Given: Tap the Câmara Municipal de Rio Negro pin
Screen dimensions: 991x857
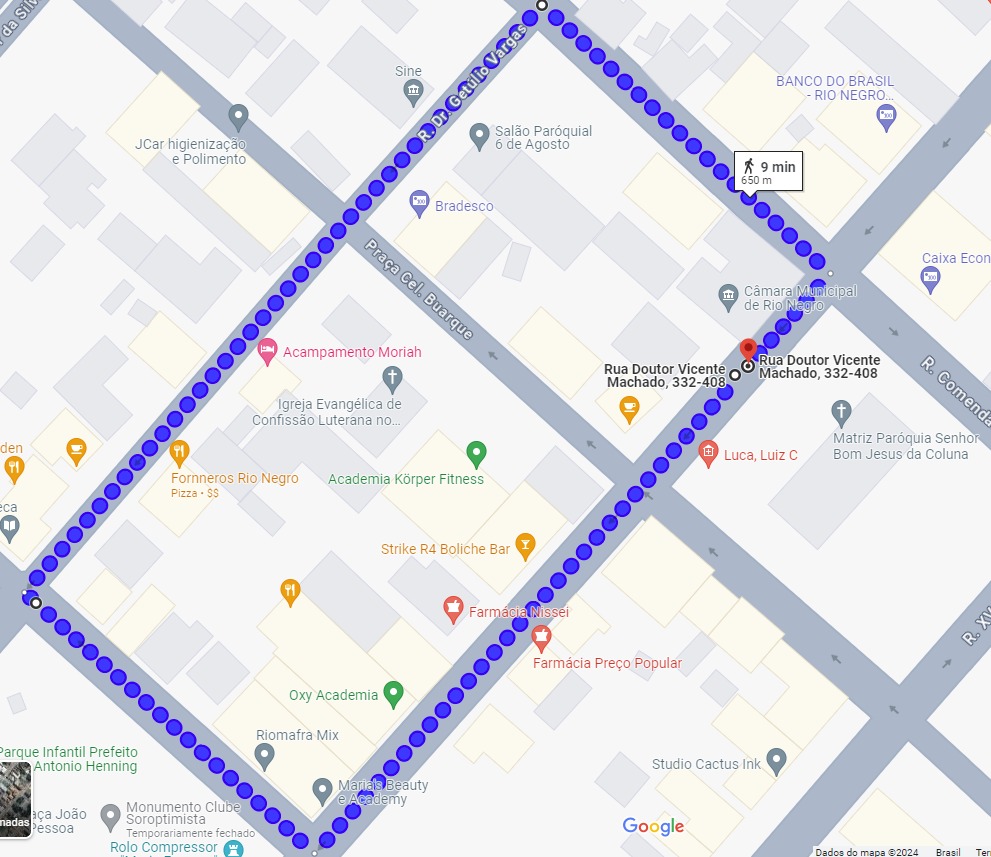Looking at the screenshot, I should 729,295.
